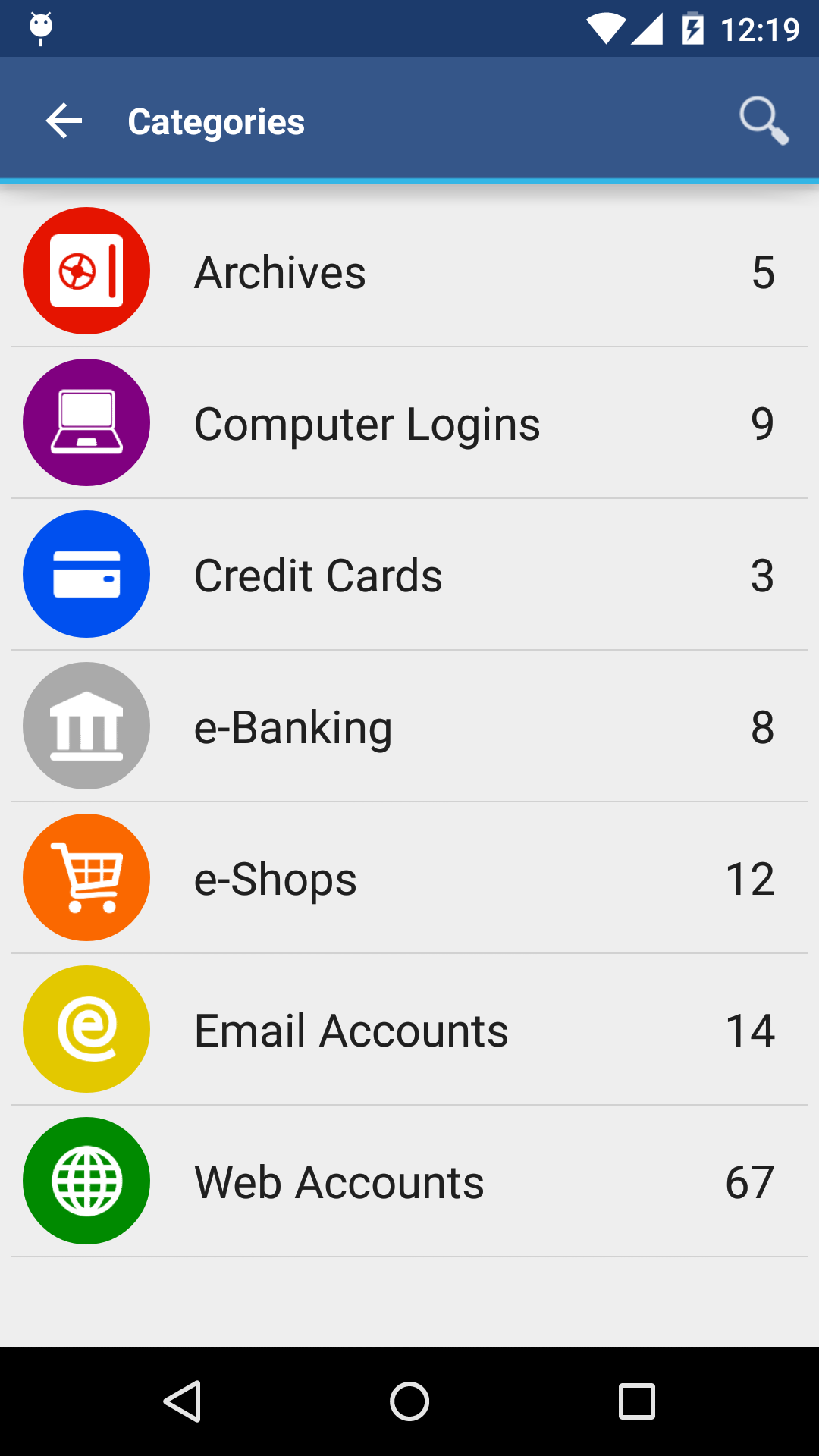Tap the Computer Logins laptop icon

[x=86, y=422]
